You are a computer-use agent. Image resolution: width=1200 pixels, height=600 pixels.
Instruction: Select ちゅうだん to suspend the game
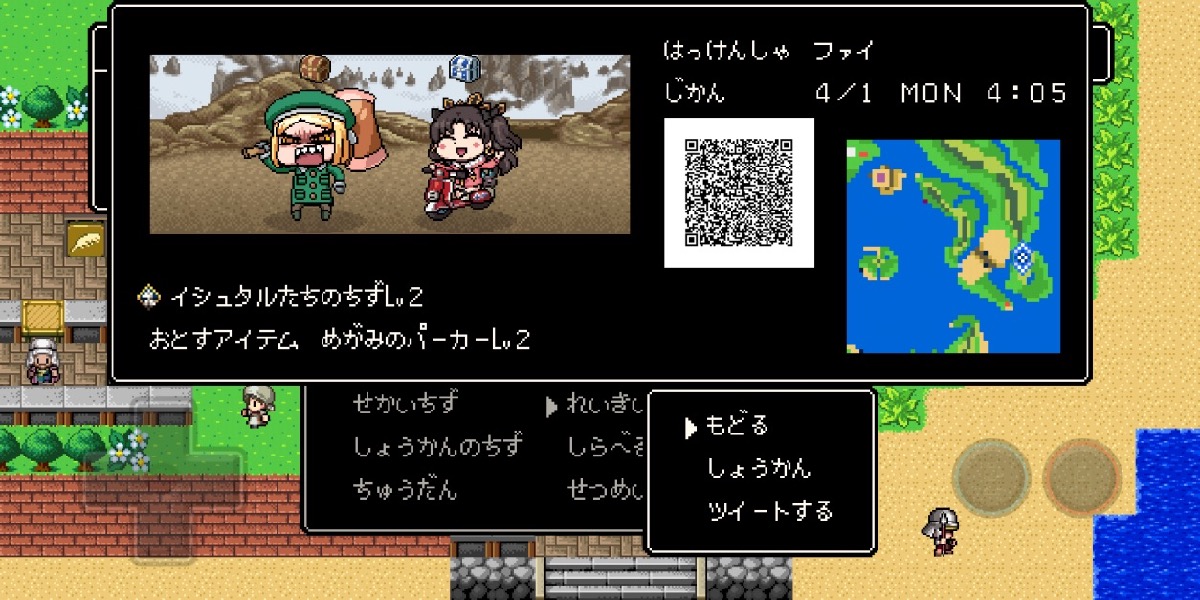405,489
